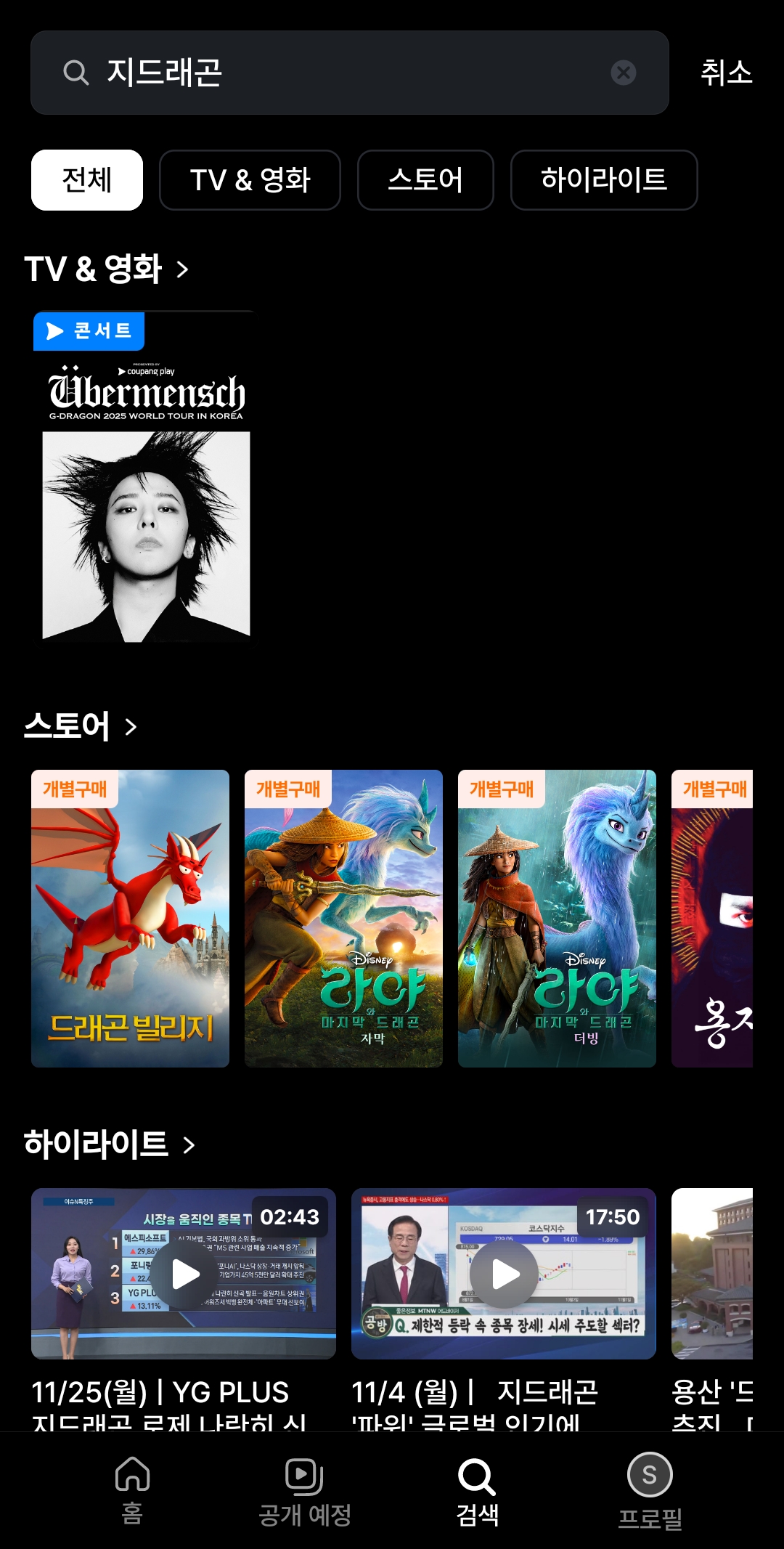Tap the 검색 (Search) magnifier icon
Screen dimensions: 784x1549
click(475, 1481)
